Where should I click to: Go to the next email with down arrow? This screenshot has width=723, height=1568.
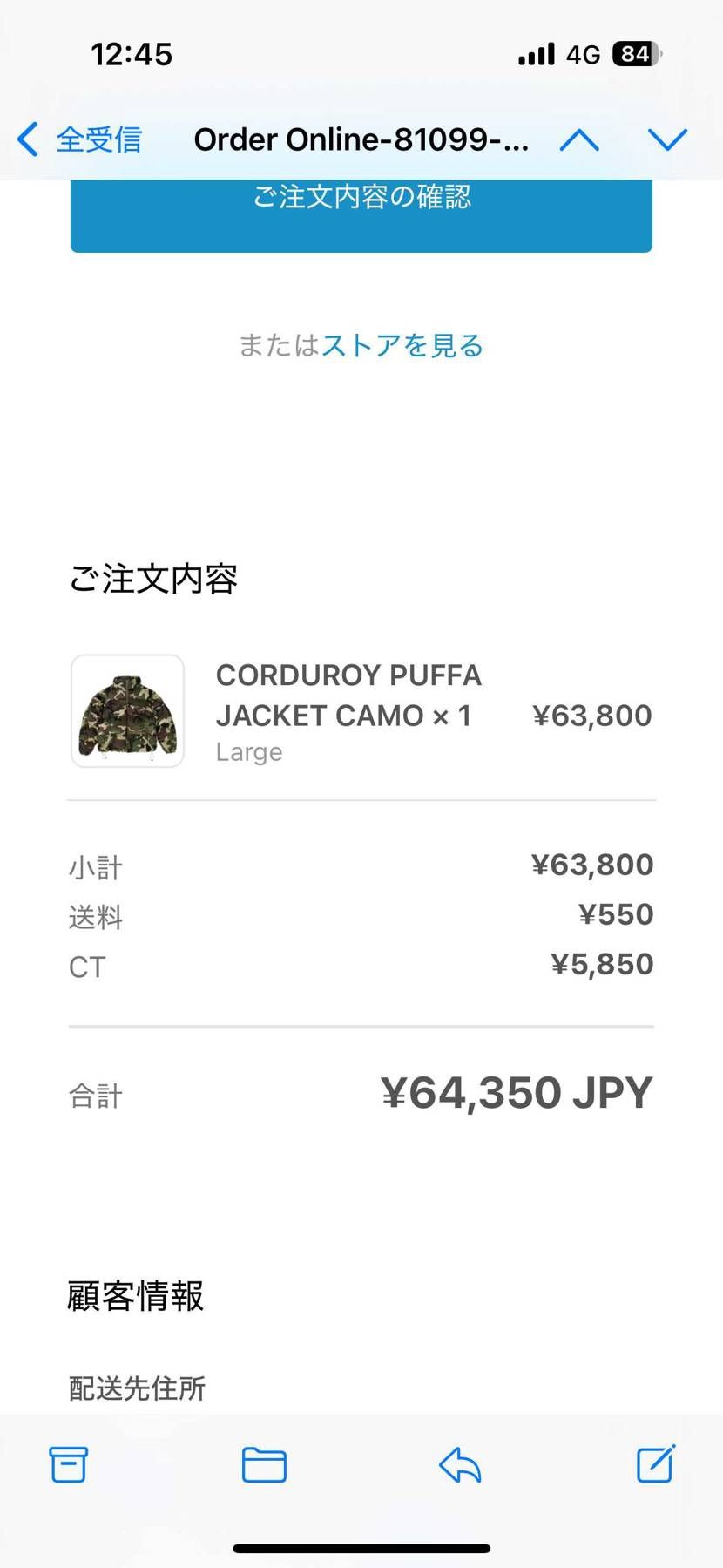[667, 139]
